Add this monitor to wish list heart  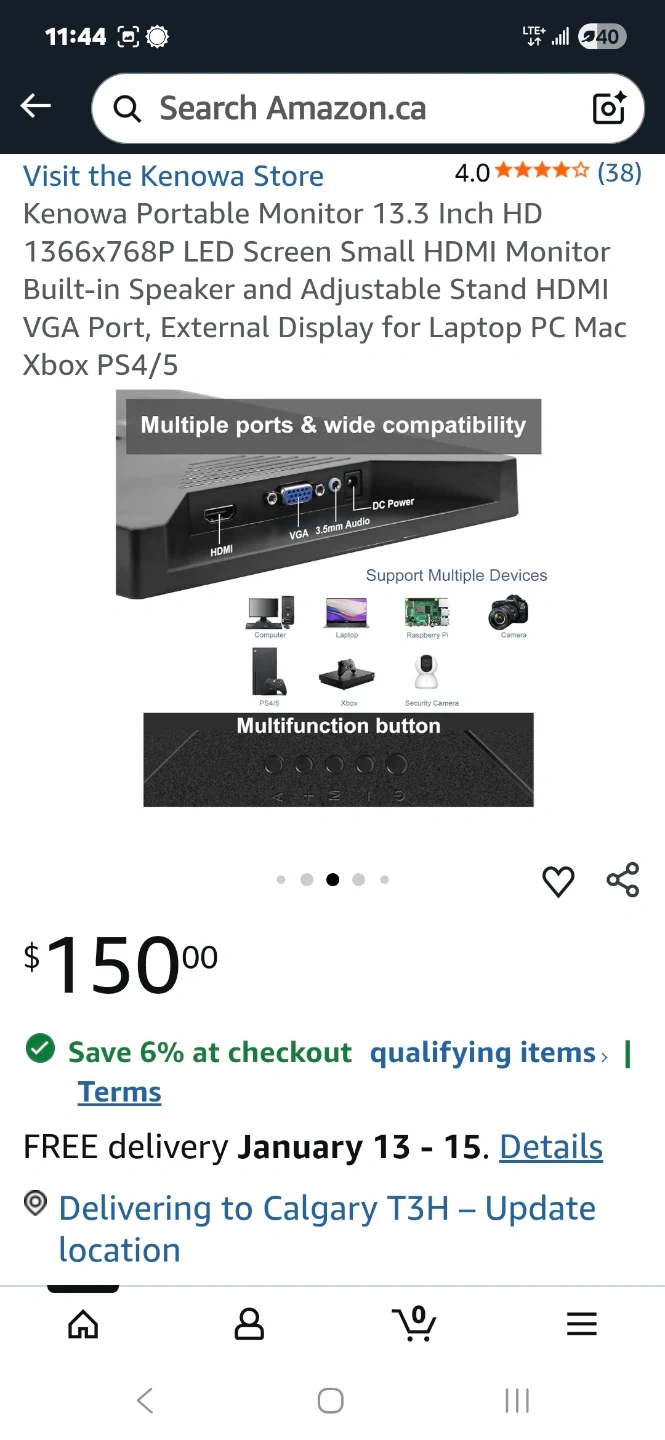[x=558, y=881]
